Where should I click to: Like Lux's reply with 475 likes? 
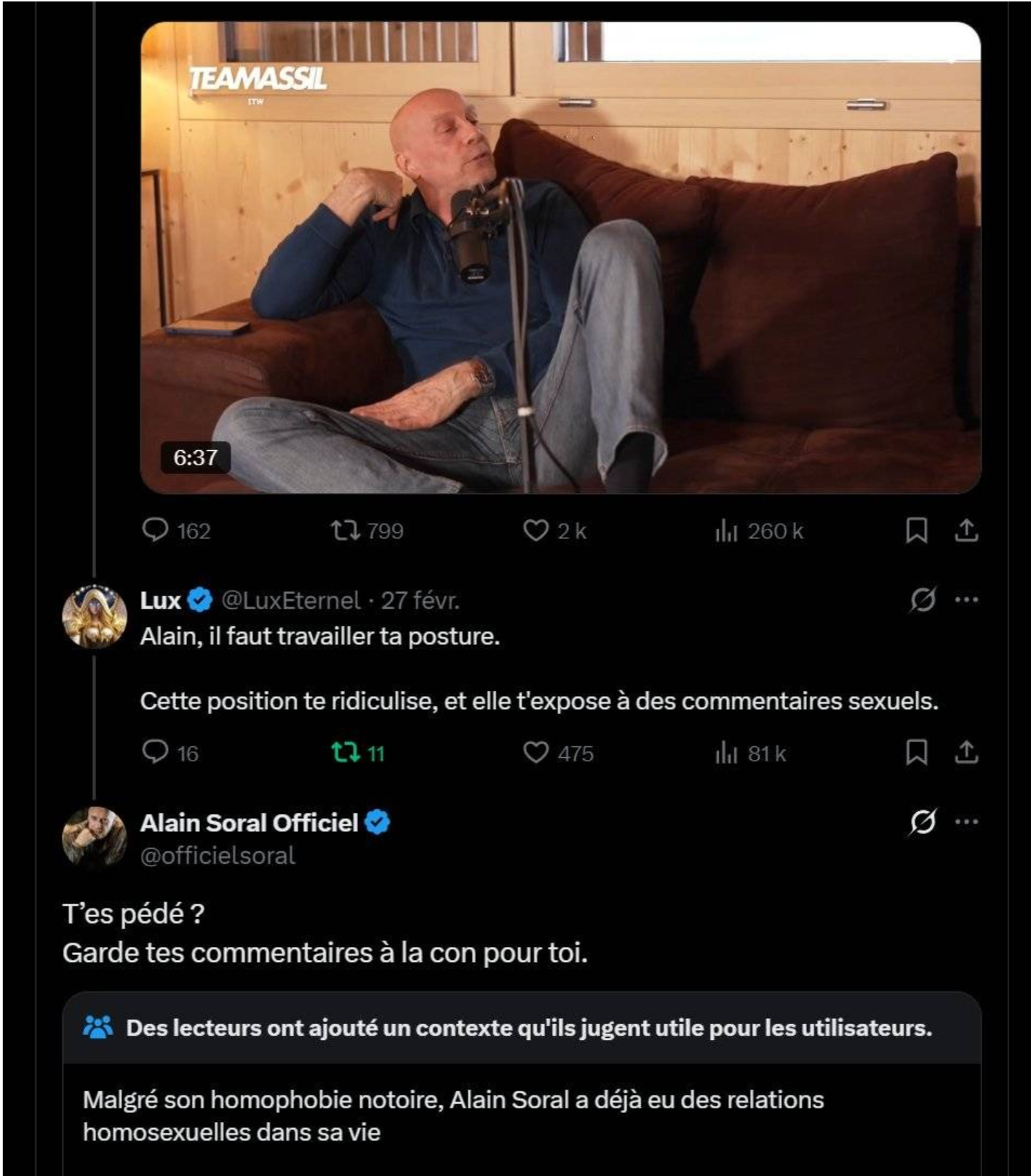click(x=536, y=752)
